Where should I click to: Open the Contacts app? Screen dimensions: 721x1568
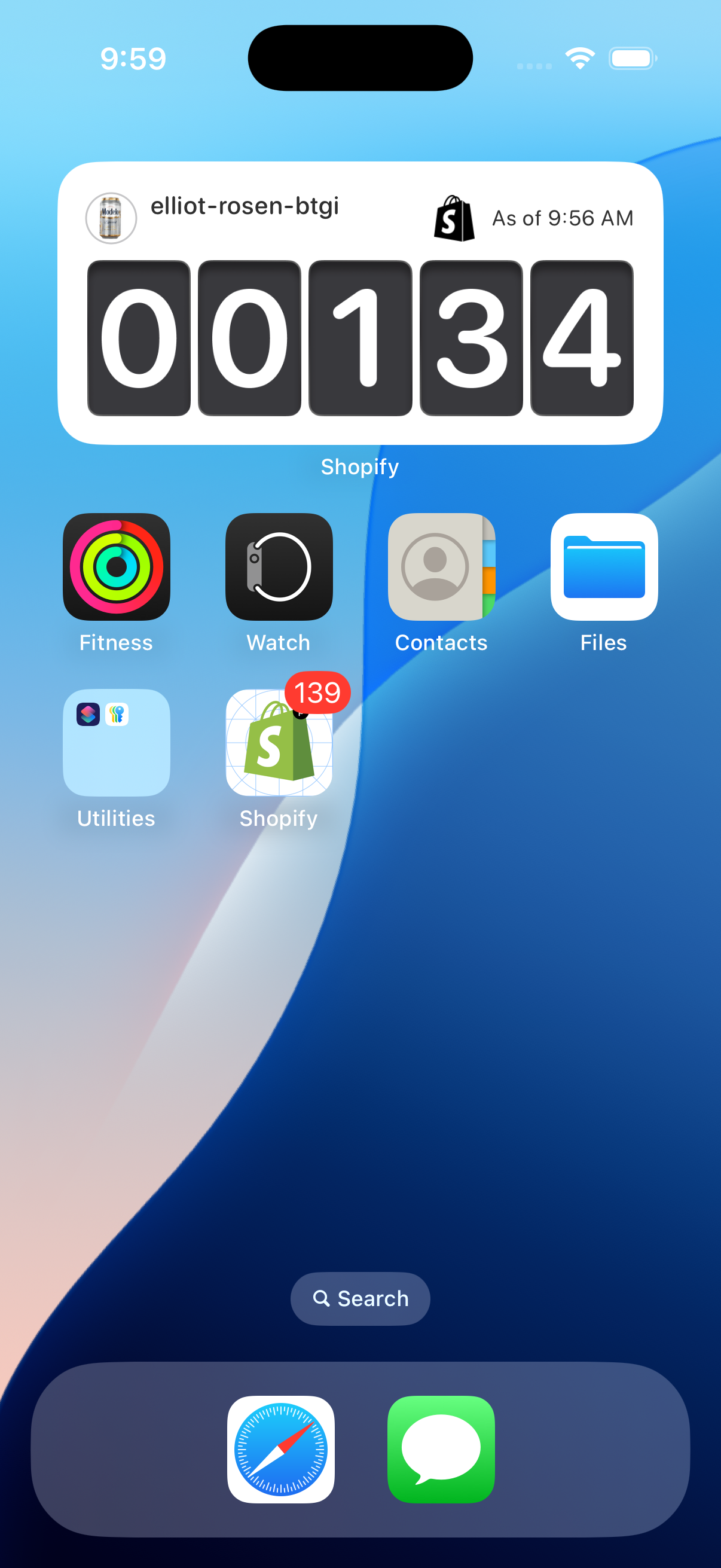click(x=441, y=567)
